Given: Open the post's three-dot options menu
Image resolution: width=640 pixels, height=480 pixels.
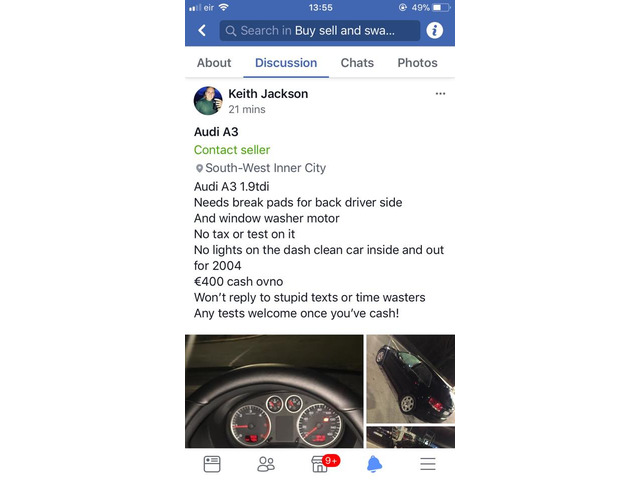Looking at the screenshot, I should pyautogui.click(x=440, y=94).
